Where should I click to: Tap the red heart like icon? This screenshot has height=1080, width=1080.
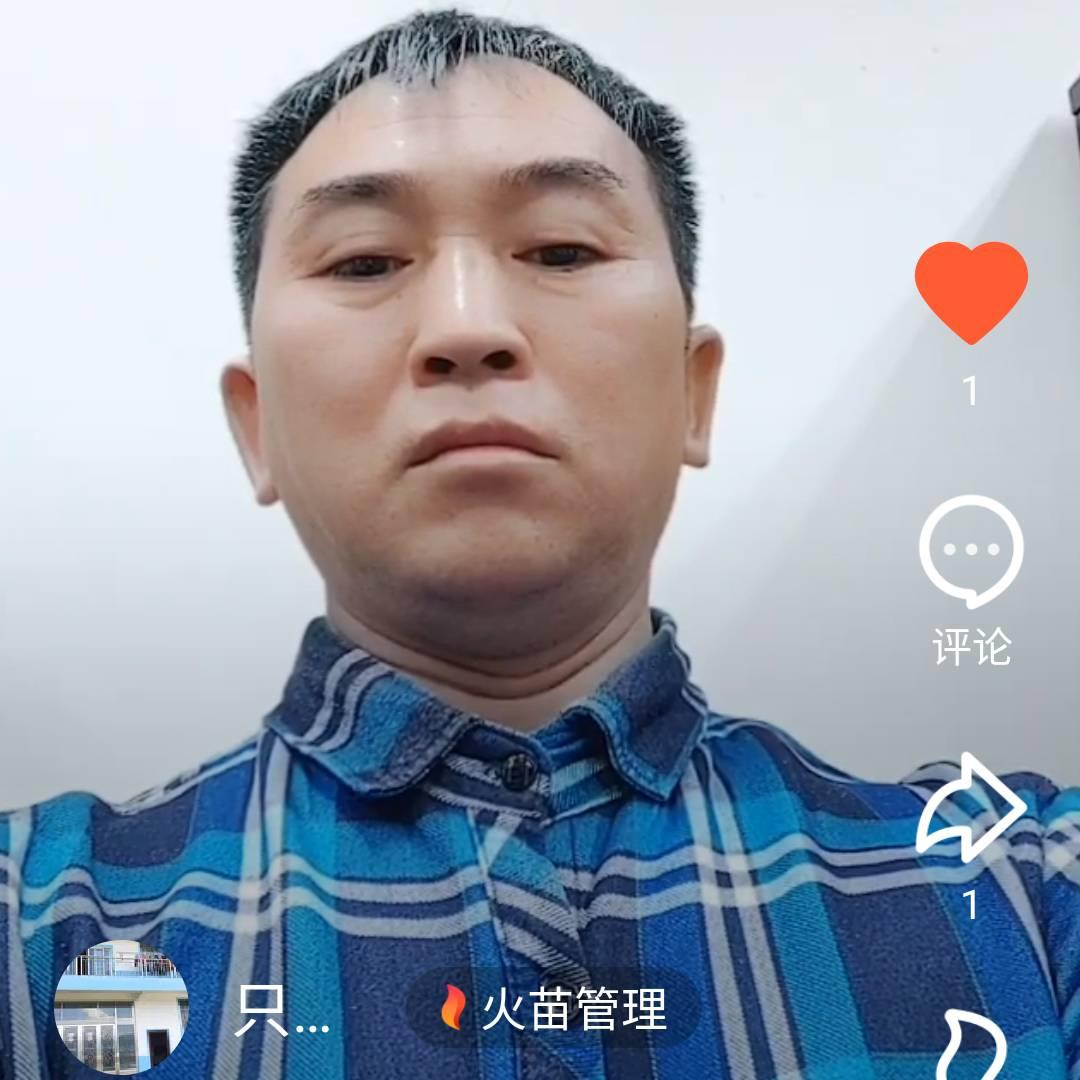tap(971, 290)
